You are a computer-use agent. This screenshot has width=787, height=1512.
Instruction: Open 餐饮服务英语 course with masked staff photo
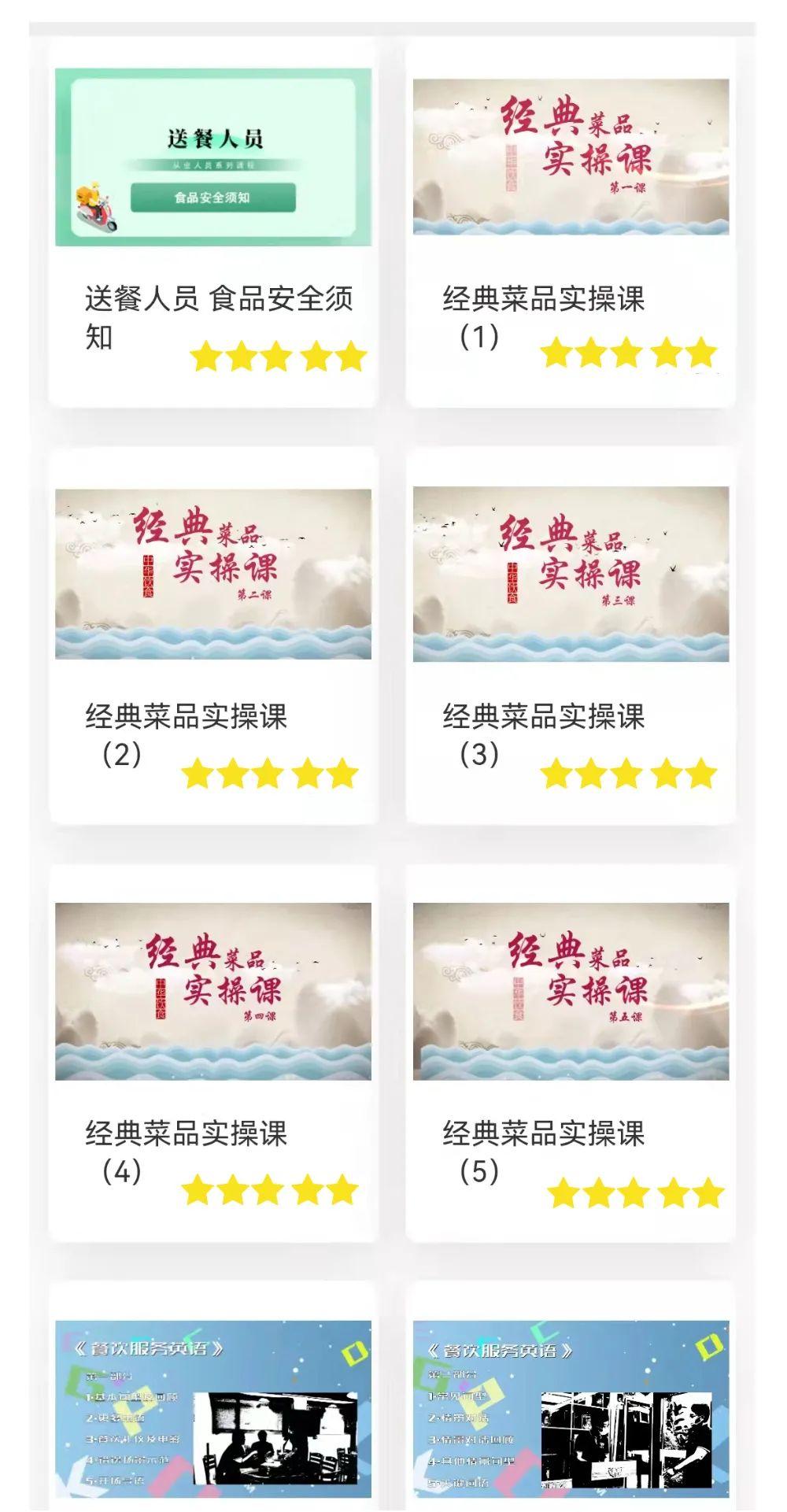point(571,1408)
